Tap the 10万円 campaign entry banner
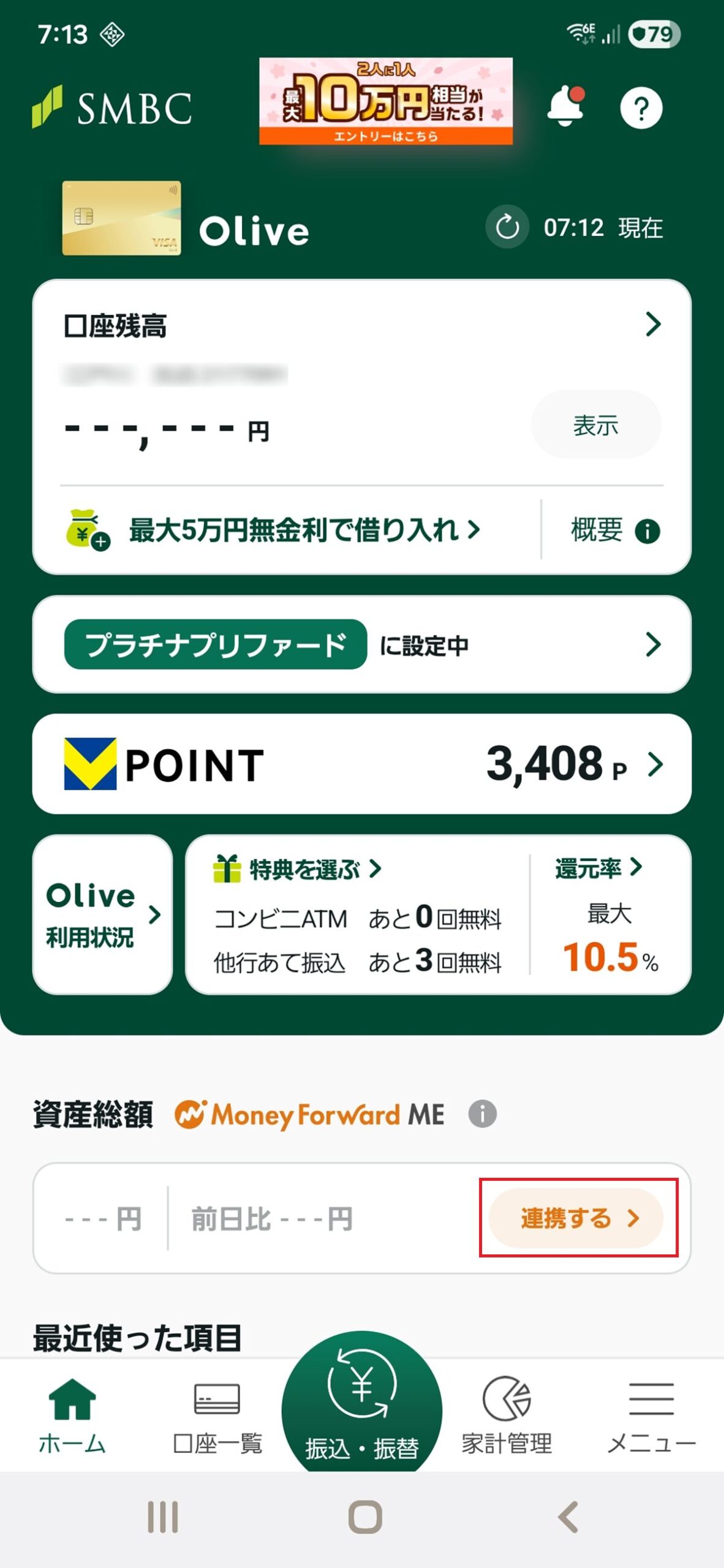This screenshot has height=1568, width=724. click(x=386, y=102)
